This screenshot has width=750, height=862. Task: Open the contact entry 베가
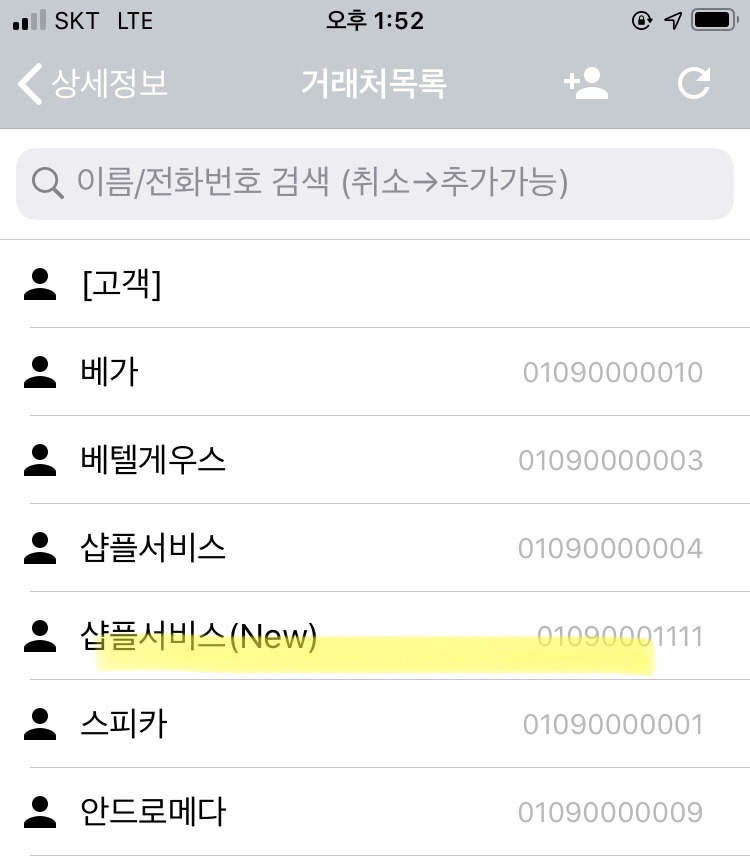tap(300, 371)
